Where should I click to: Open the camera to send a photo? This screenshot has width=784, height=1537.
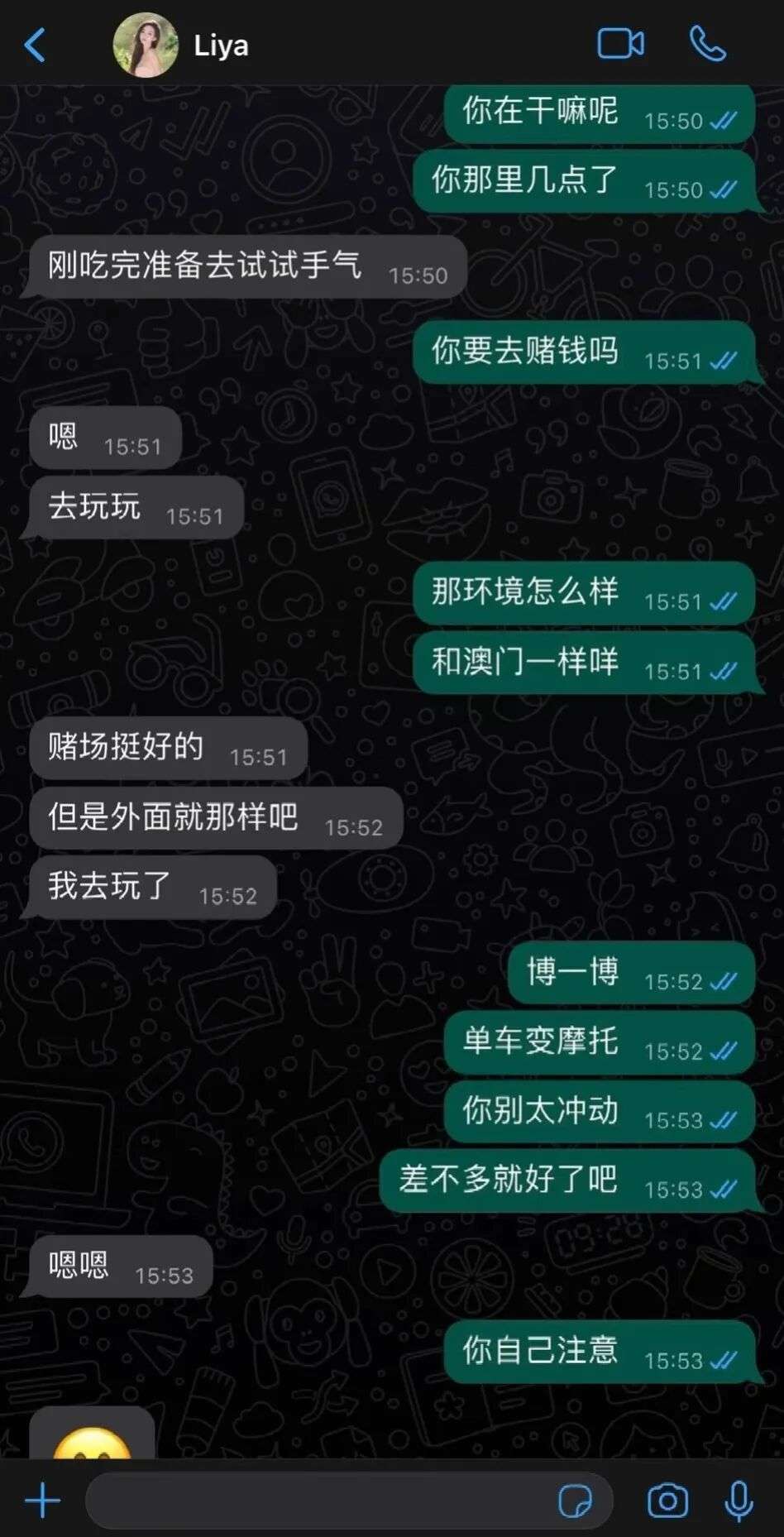pyautogui.click(x=667, y=1500)
